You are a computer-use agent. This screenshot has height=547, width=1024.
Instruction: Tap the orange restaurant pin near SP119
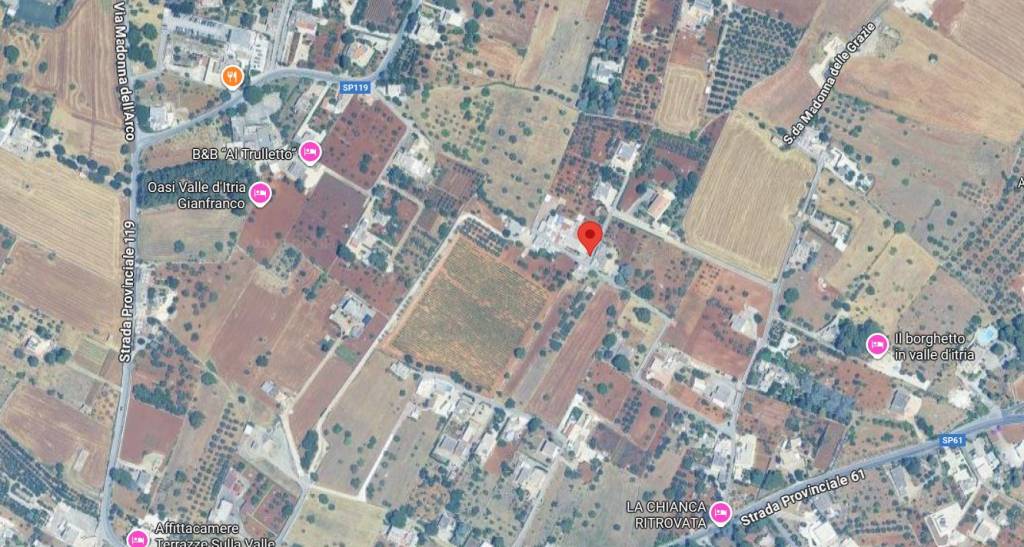point(232,76)
